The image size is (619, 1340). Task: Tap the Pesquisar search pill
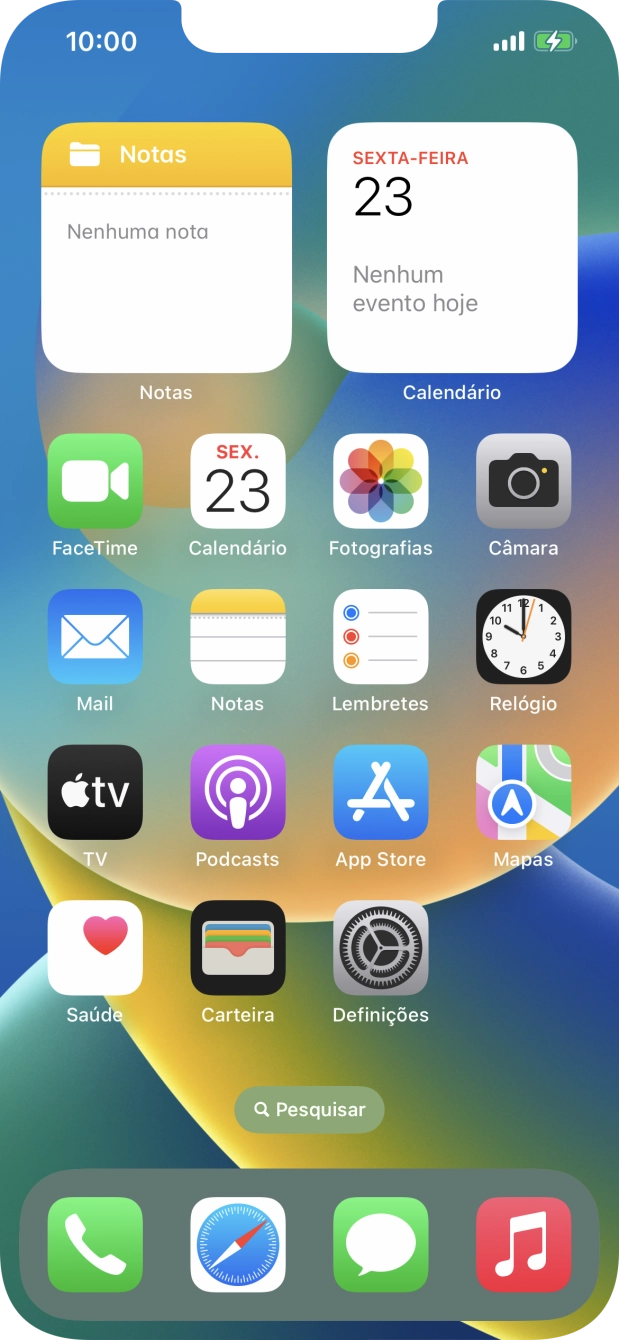coord(309,1109)
